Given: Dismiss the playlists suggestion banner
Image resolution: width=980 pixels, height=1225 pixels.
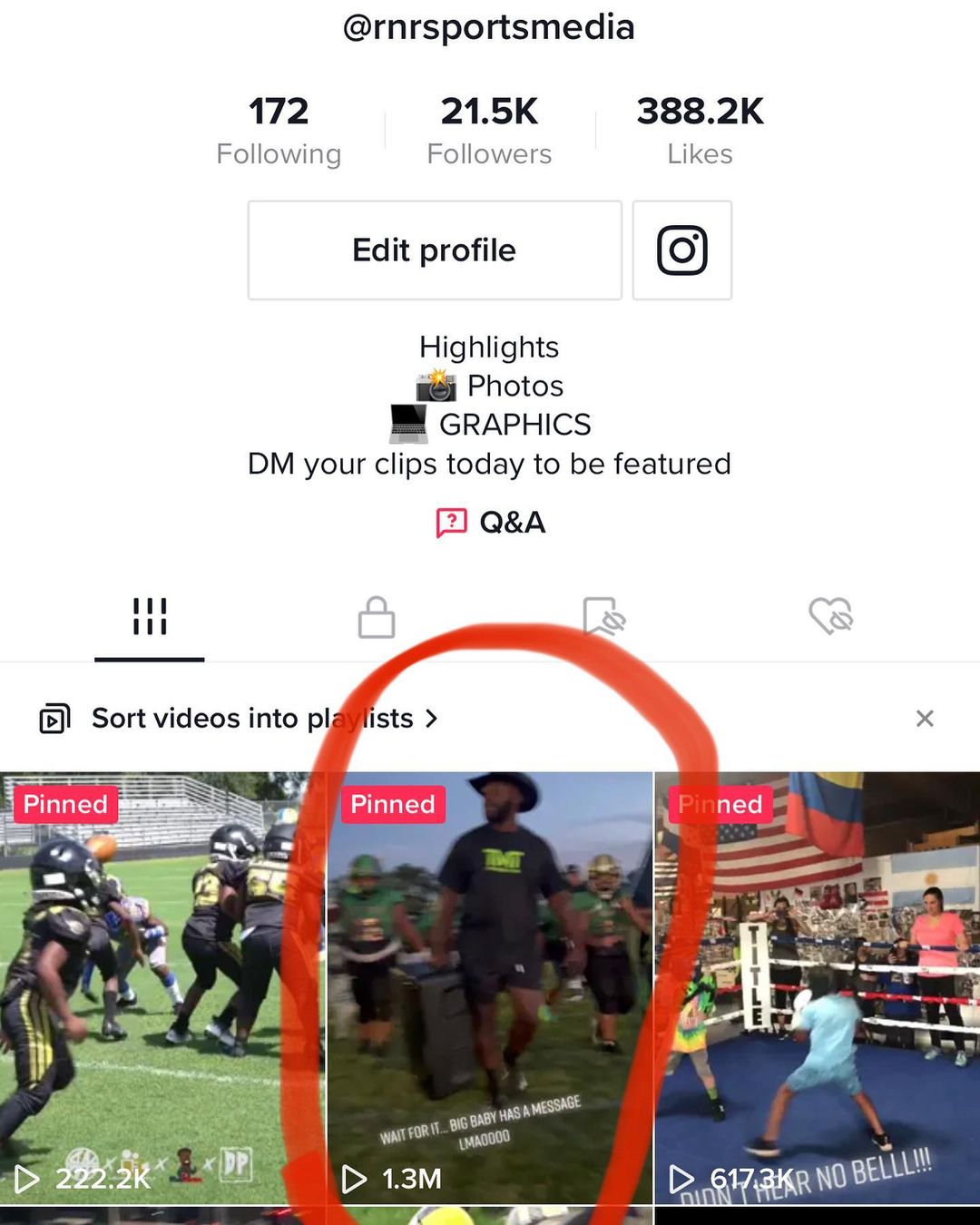Looking at the screenshot, I should tap(925, 719).
